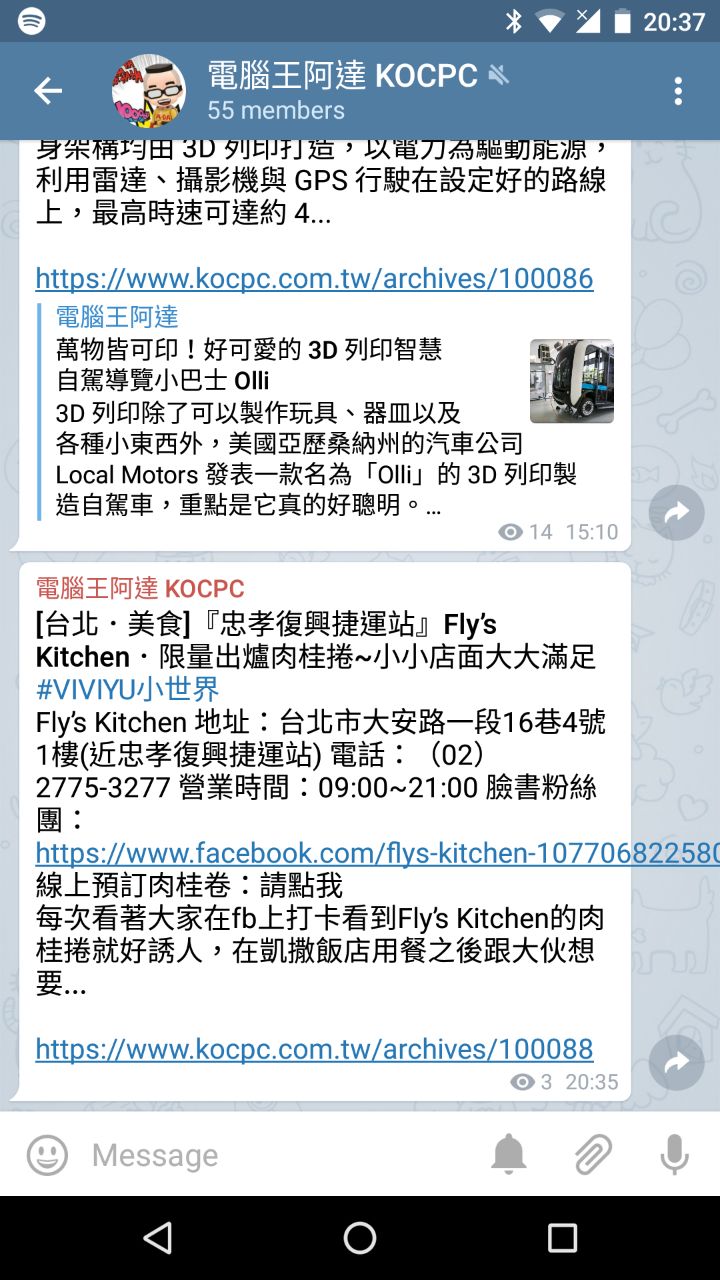Image resolution: width=720 pixels, height=1280 pixels.
Task: Open the kocpc.com.tw/archives/100088 link
Action: coord(314,1049)
